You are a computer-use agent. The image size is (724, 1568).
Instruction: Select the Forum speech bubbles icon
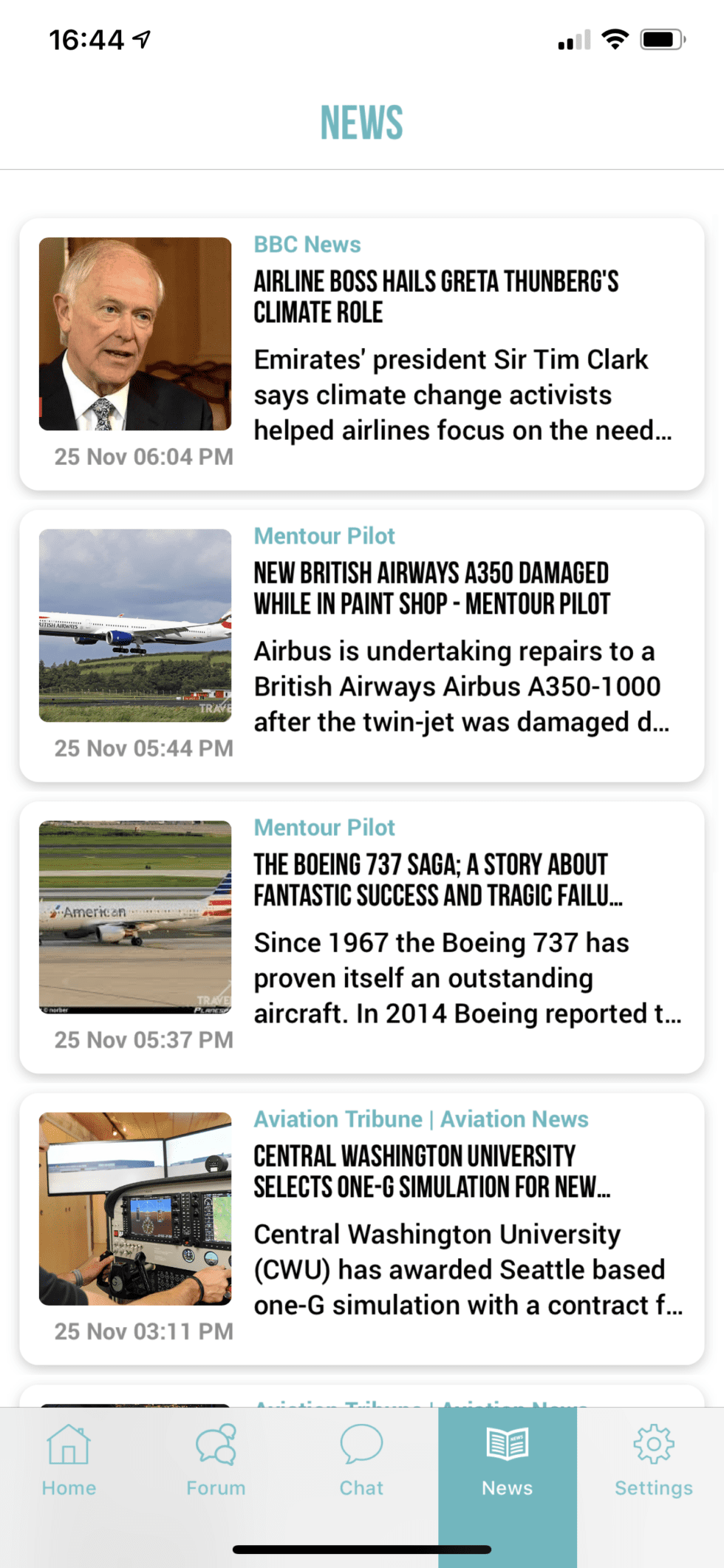[215, 1443]
